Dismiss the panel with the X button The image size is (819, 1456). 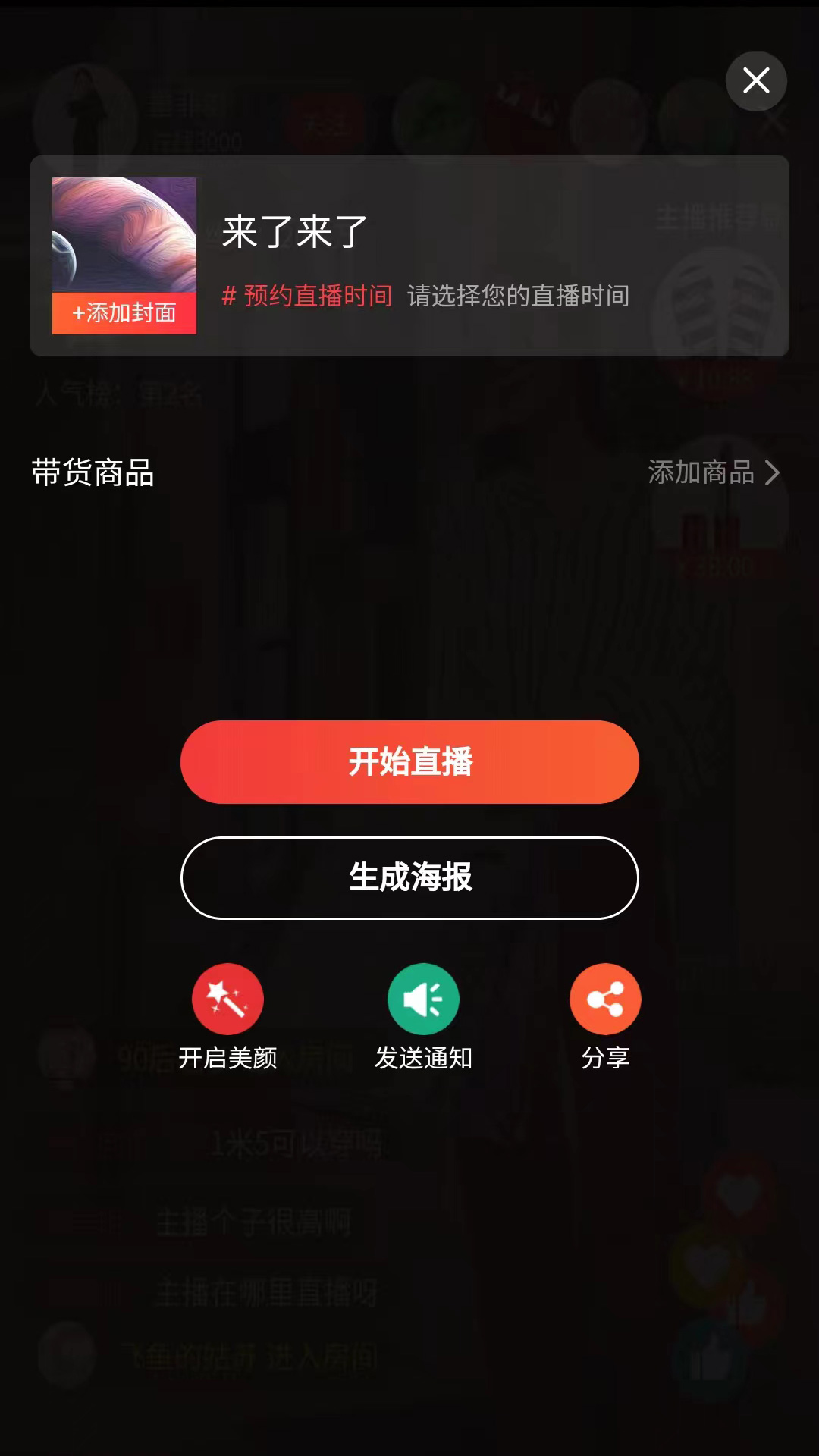click(x=756, y=81)
